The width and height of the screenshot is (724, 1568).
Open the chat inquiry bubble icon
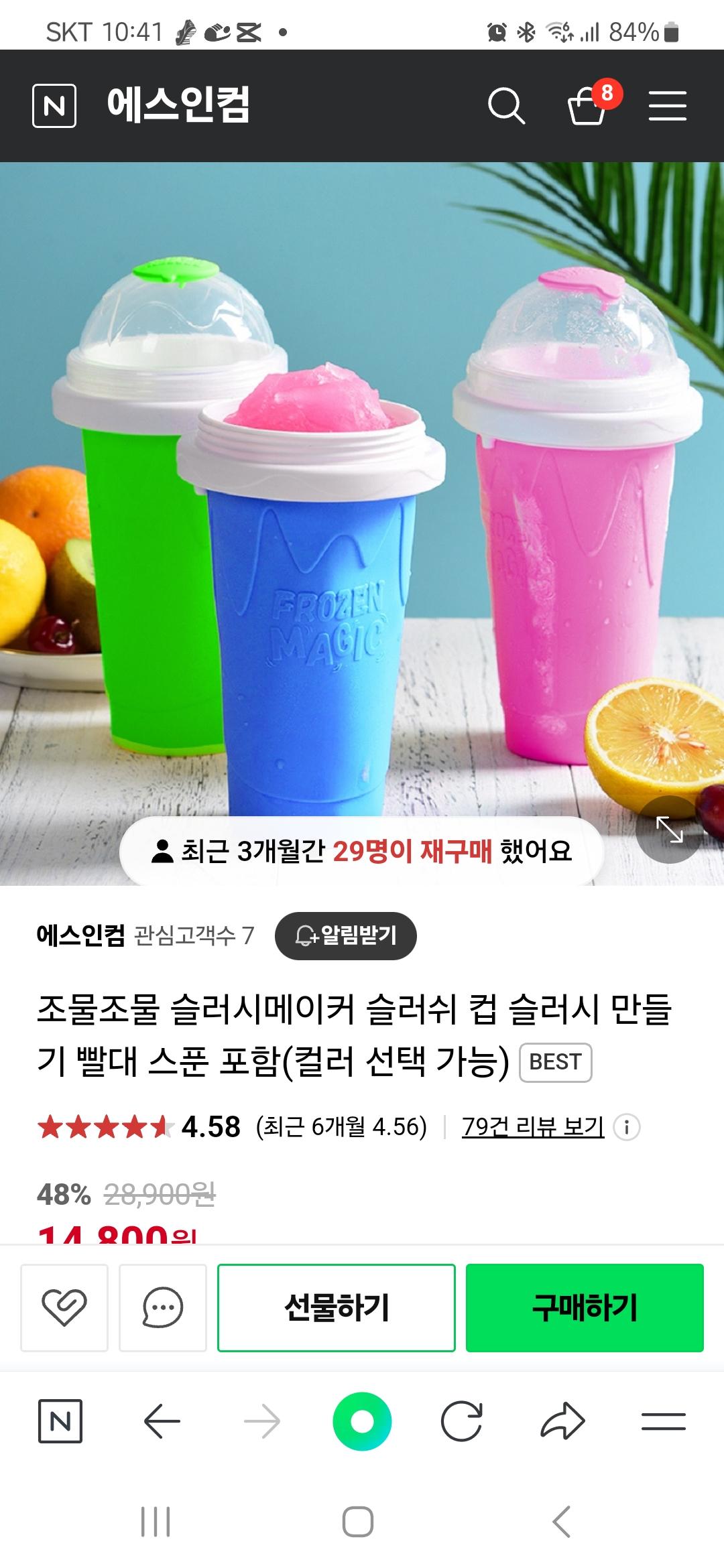162,1307
